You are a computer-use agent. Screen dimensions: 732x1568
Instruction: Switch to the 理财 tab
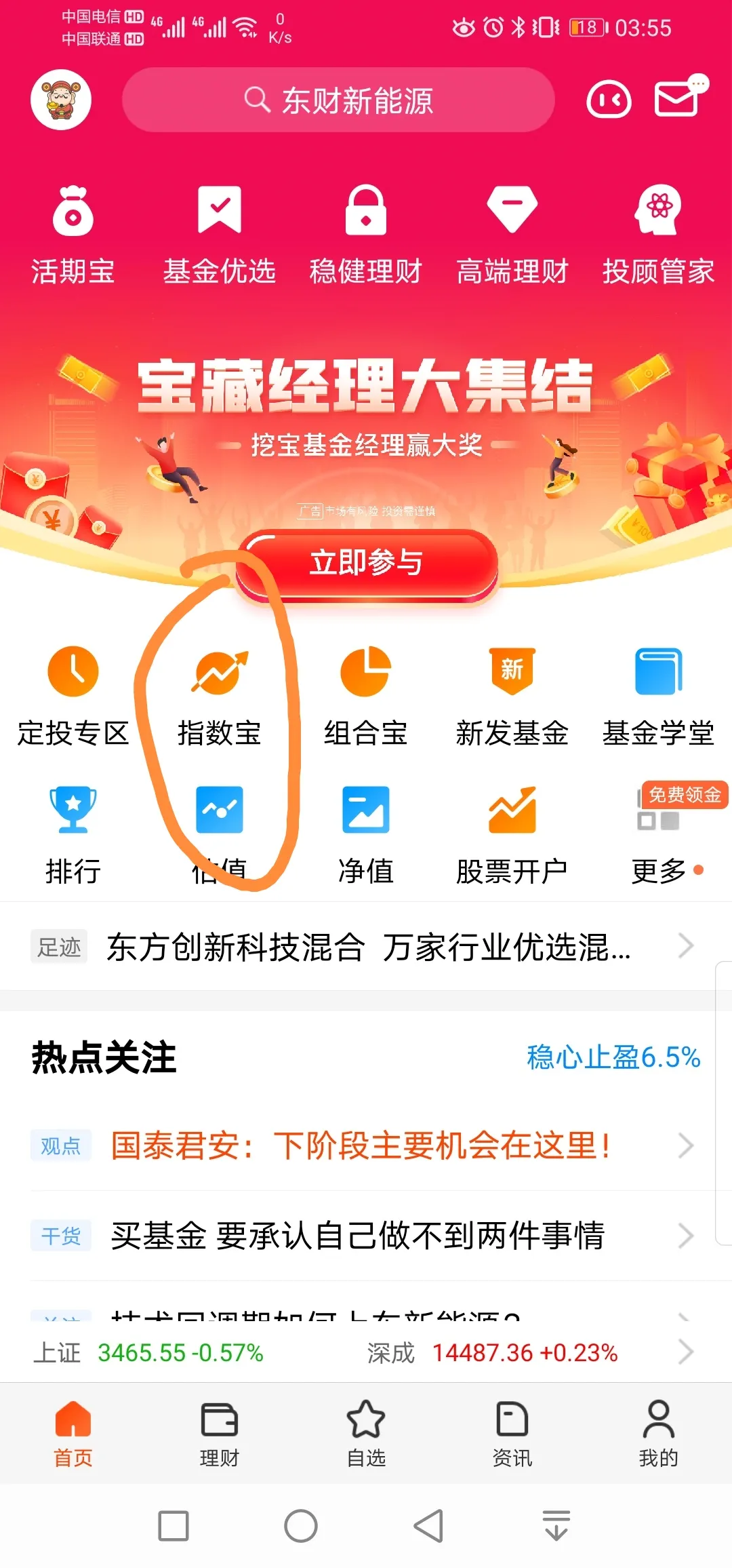click(x=219, y=1433)
